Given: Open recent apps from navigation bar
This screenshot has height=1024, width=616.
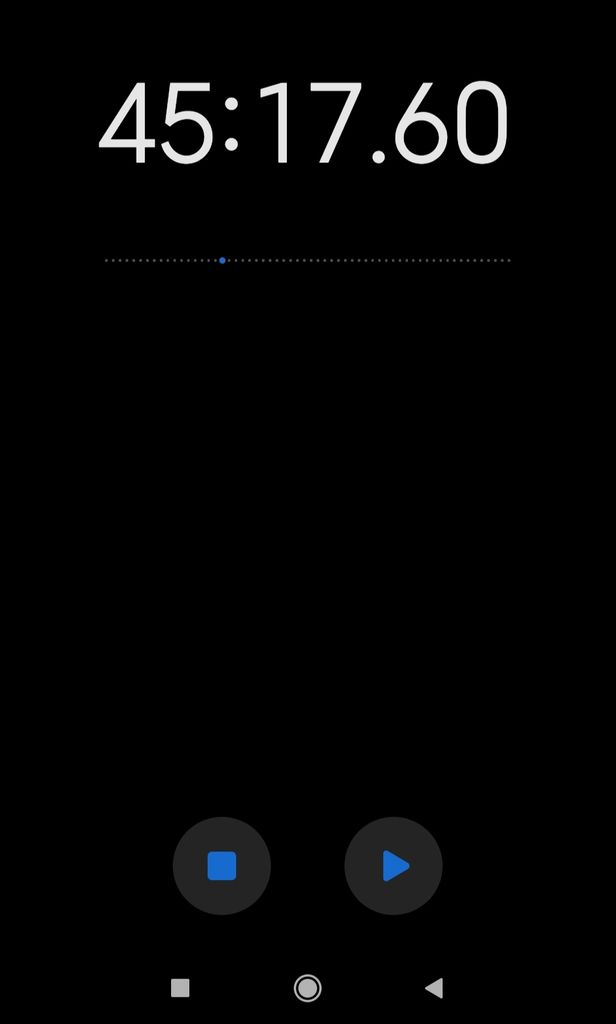Looking at the screenshot, I should tap(180, 988).
